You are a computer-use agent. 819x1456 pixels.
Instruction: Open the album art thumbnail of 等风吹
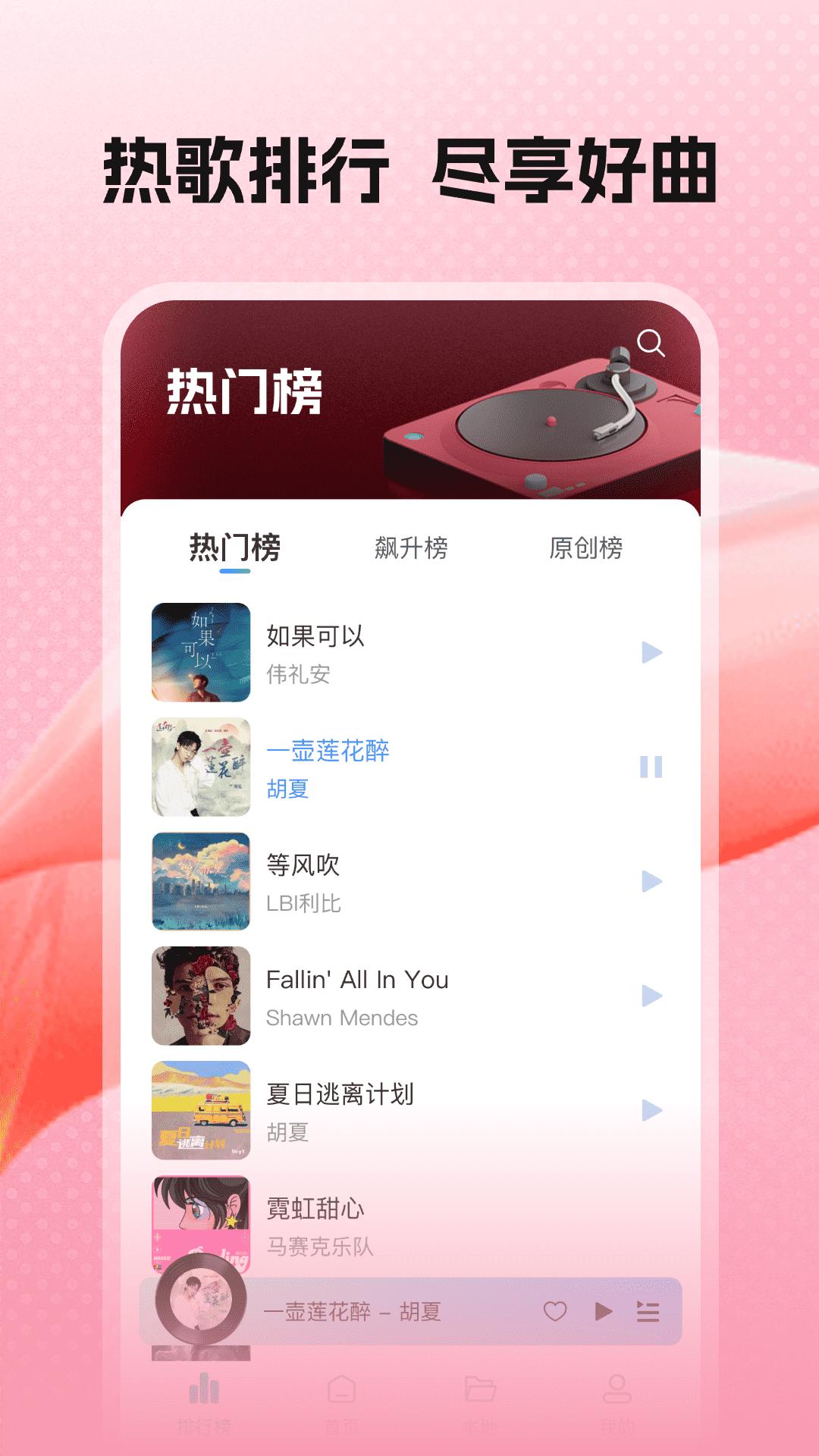pyautogui.click(x=201, y=881)
